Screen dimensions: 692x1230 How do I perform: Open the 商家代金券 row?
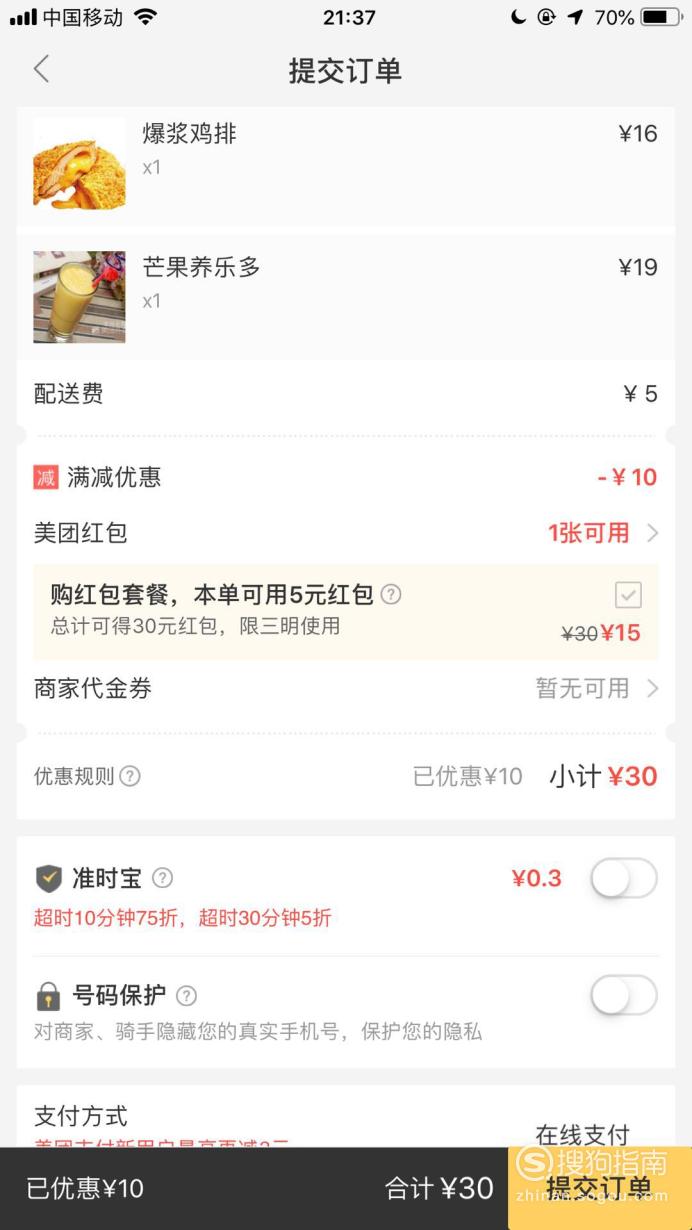click(x=346, y=688)
